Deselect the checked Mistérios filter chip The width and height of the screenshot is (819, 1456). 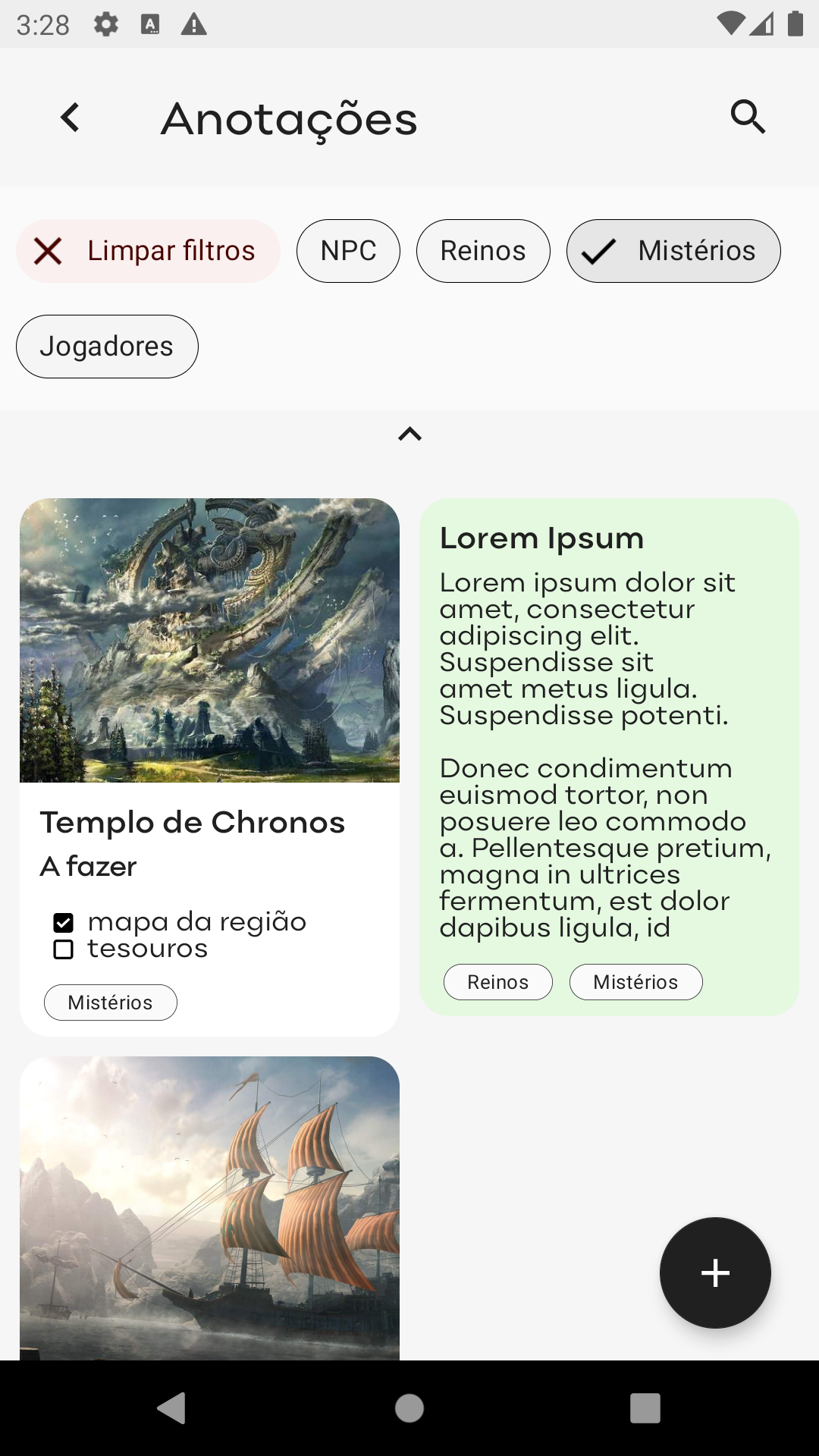[x=673, y=251]
